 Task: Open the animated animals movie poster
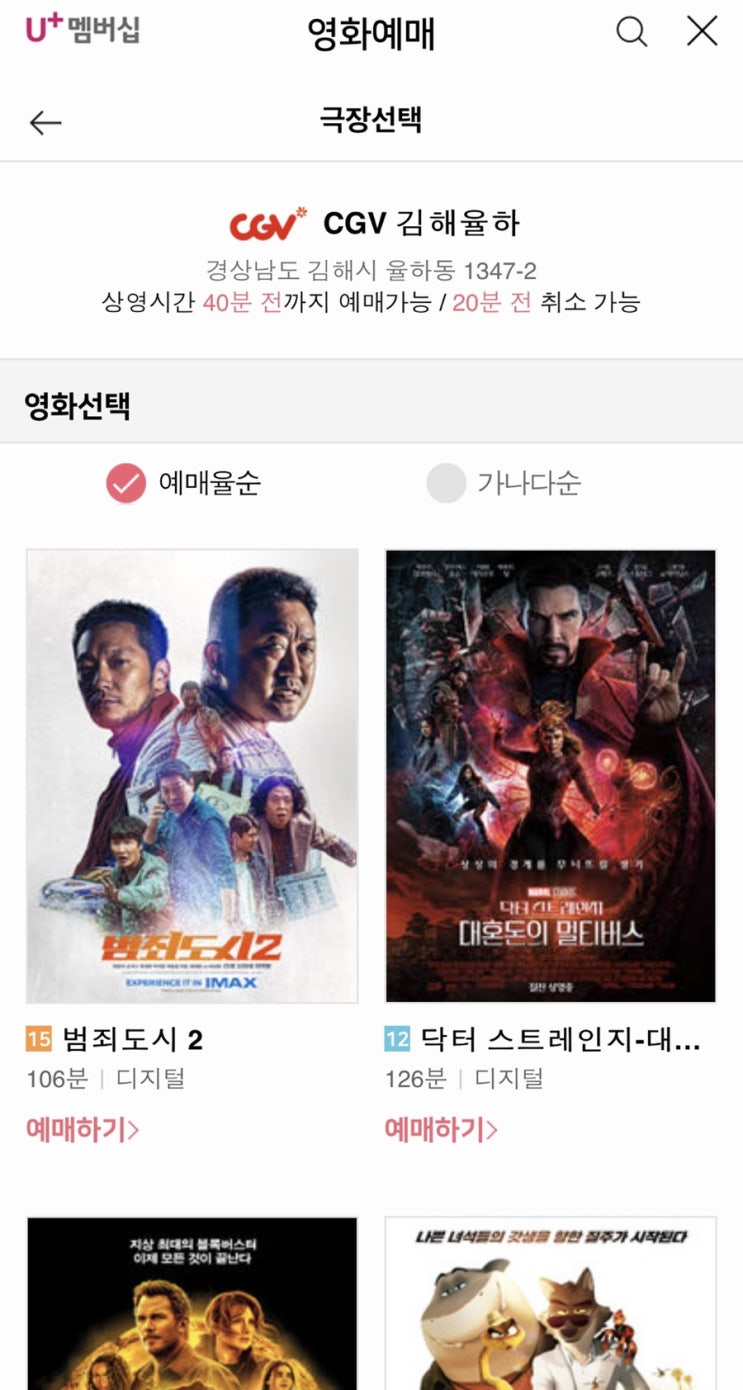[x=551, y=1302]
